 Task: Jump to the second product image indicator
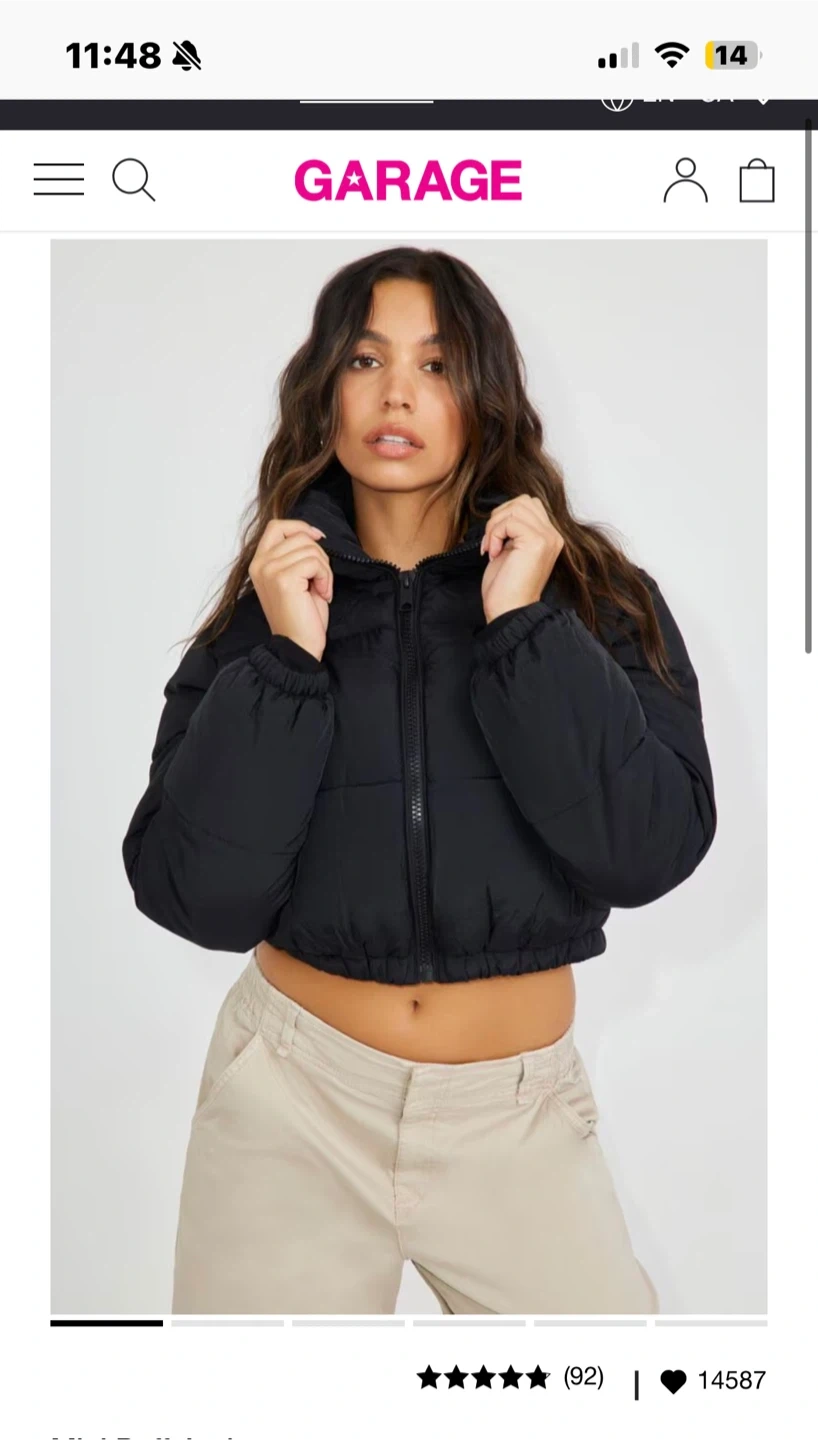[x=227, y=1323]
